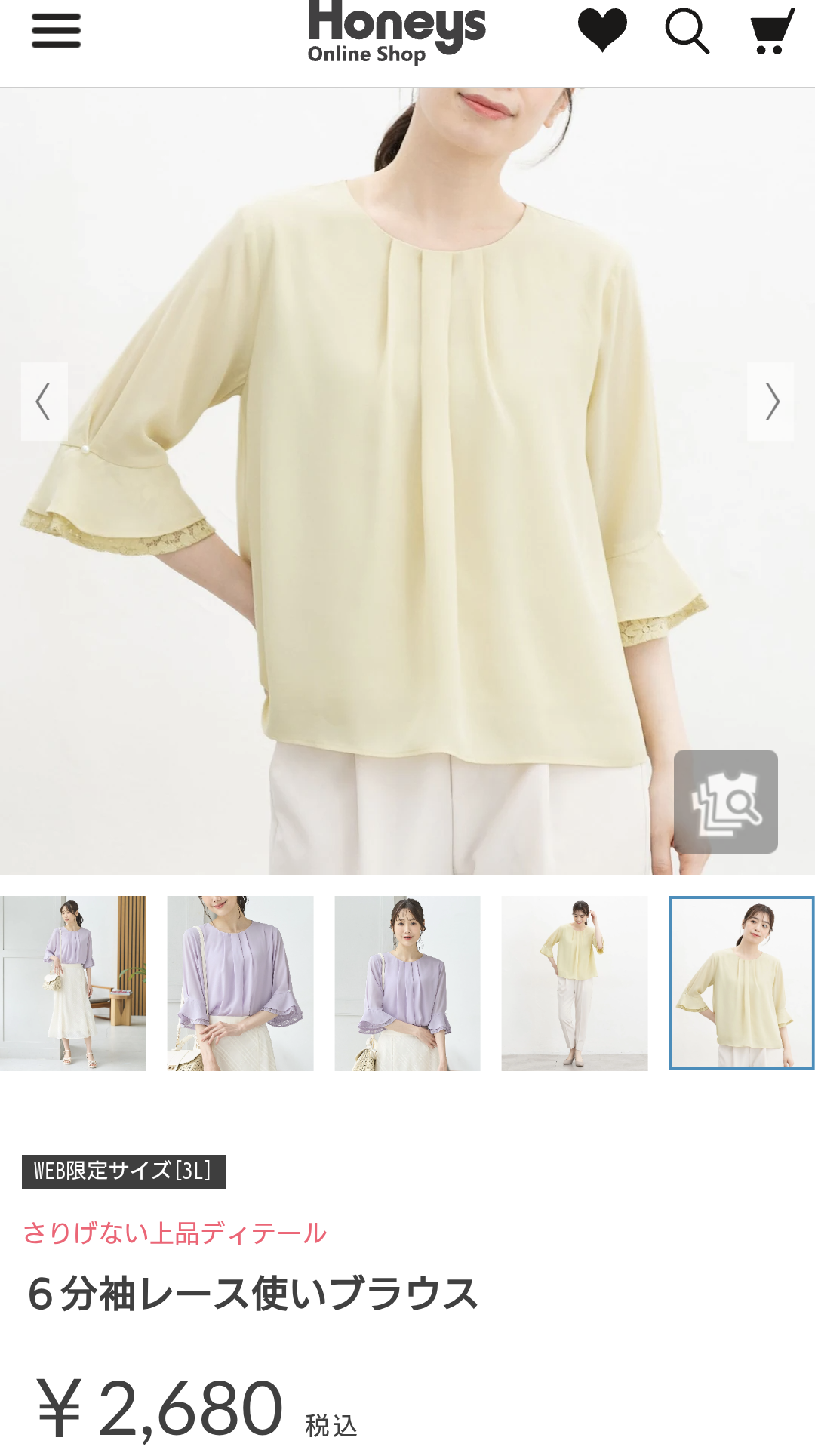
Task: Go to Honeys Online Shop home logo
Action: (x=396, y=32)
